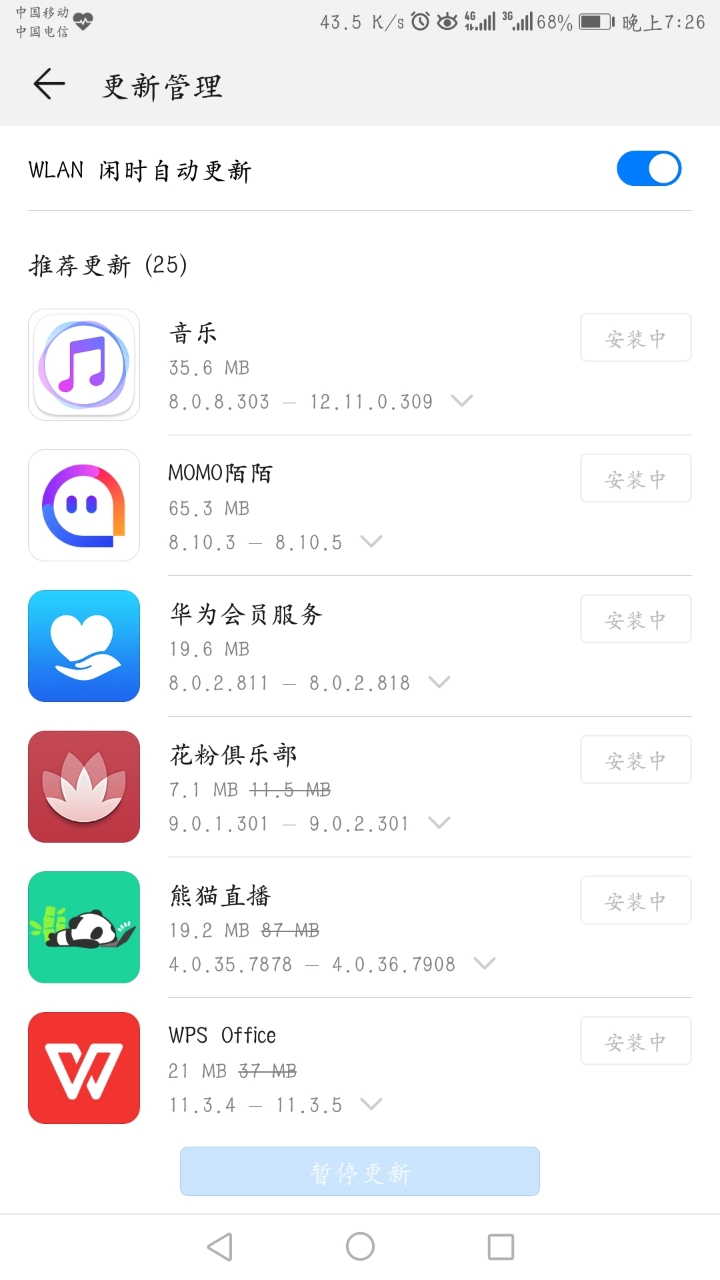The image size is (720, 1280).
Task: Tap 暂停更新 to pause updates
Action: click(x=360, y=1172)
